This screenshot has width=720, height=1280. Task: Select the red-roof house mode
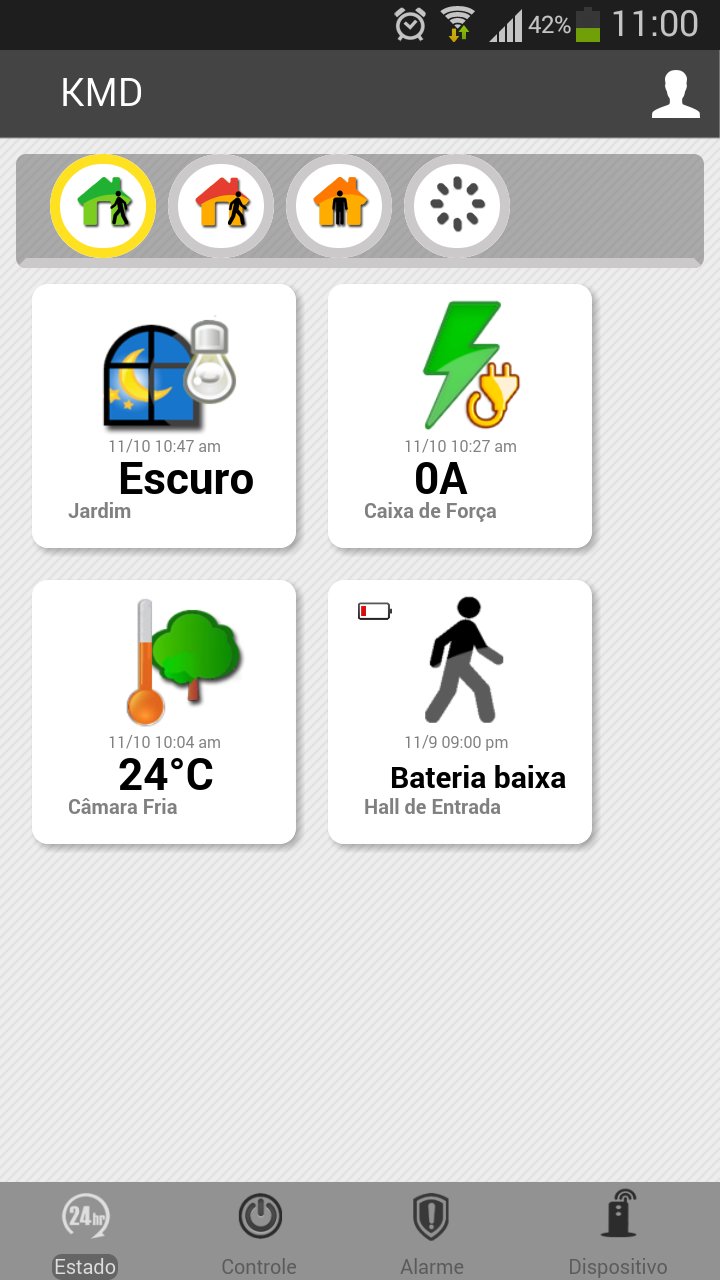[221, 206]
